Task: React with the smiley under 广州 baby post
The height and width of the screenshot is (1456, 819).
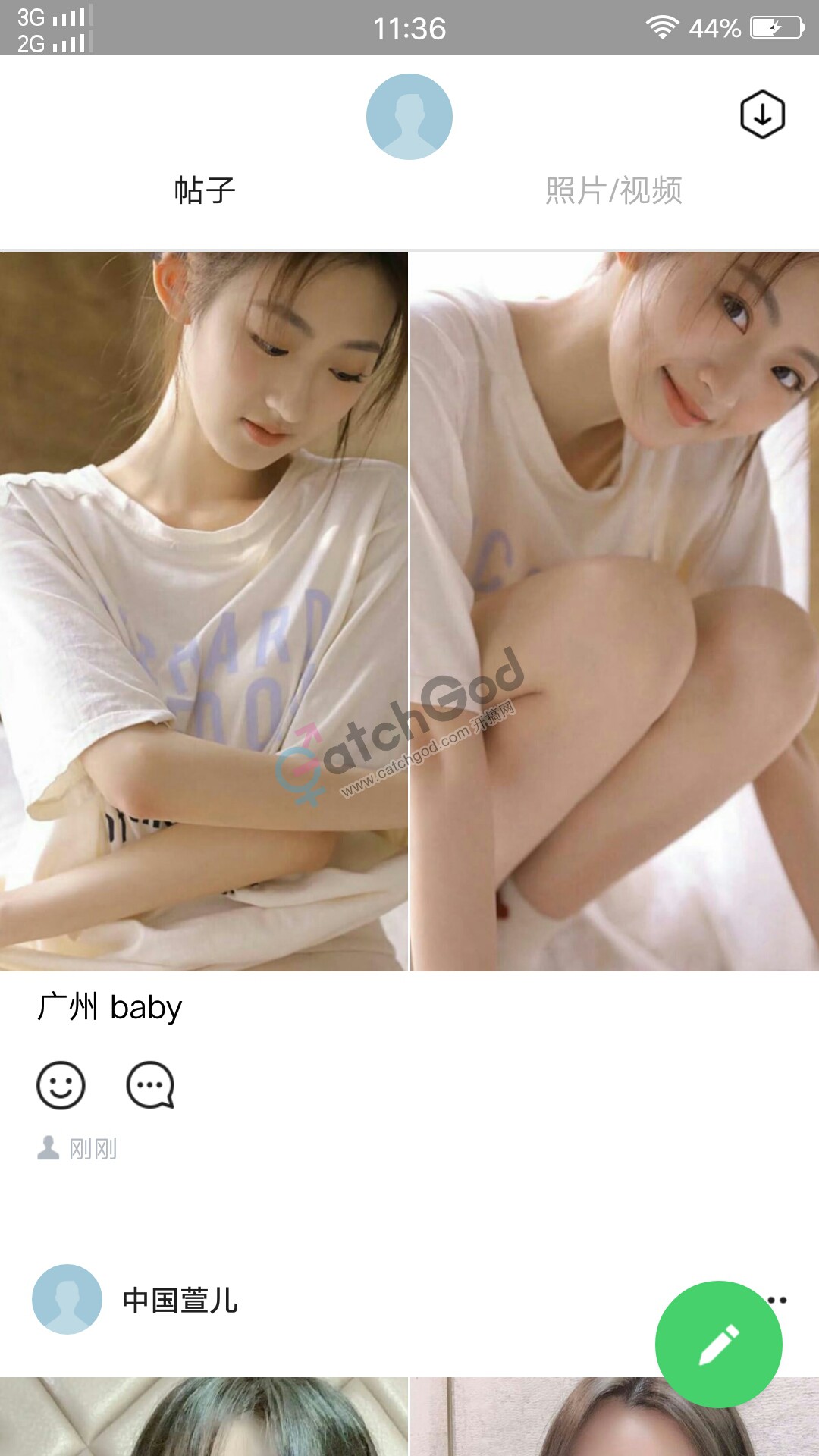Action: [61, 1085]
